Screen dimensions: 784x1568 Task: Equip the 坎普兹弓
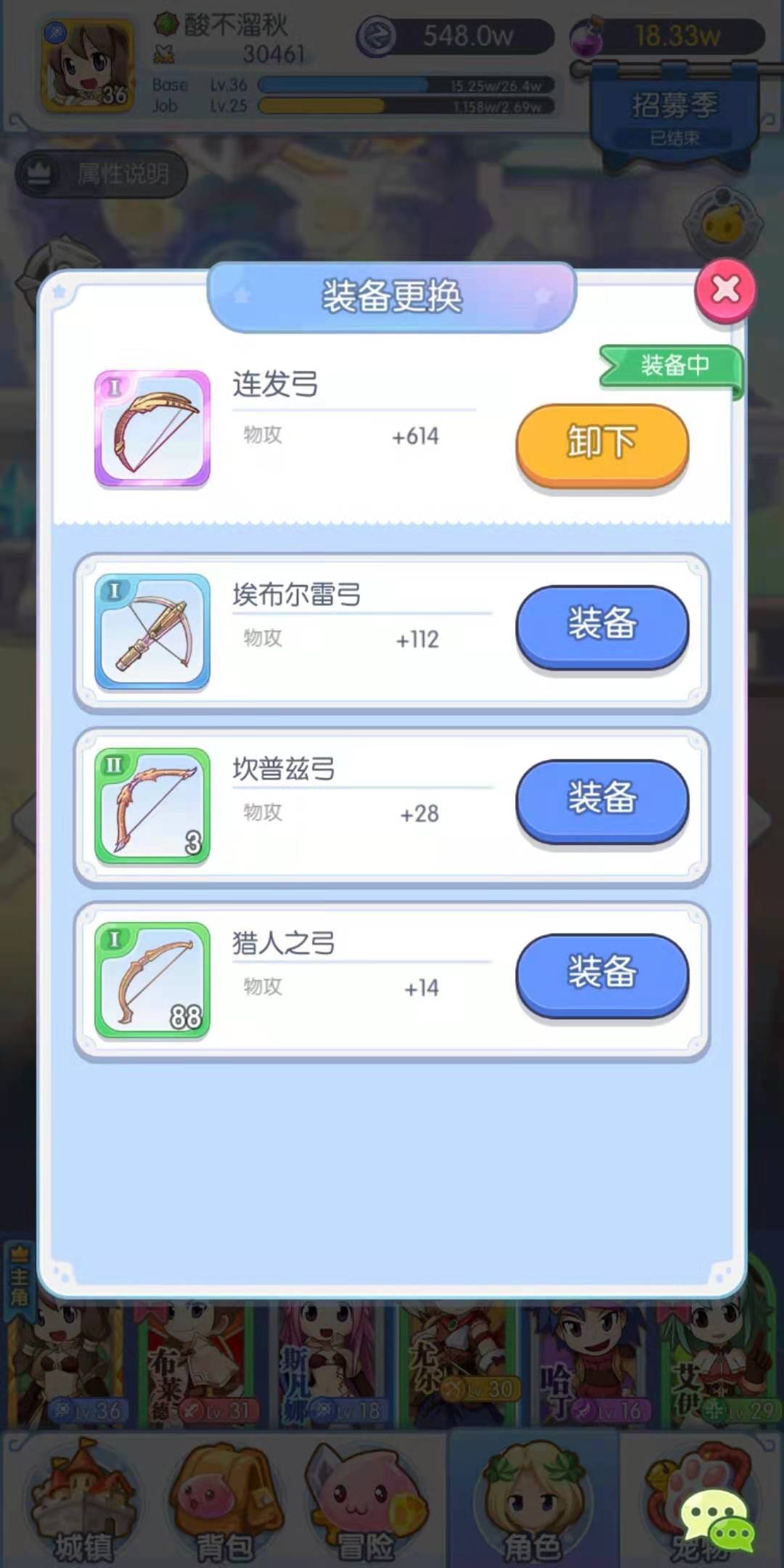[x=602, y=799]
